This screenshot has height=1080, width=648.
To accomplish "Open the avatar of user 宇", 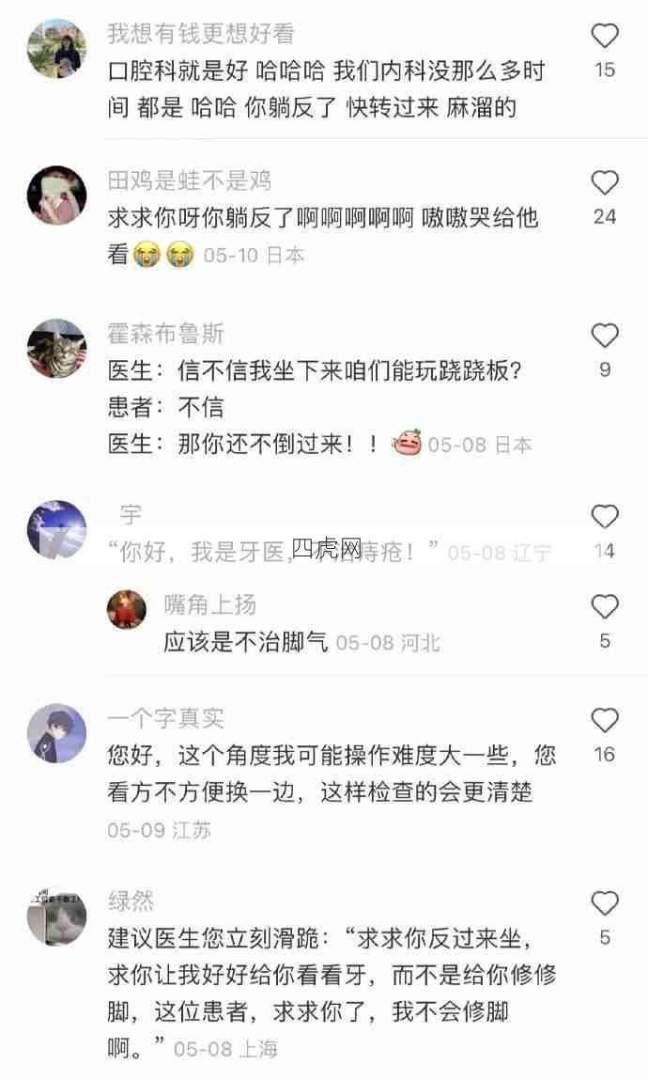I will click(x=56, y=530).
